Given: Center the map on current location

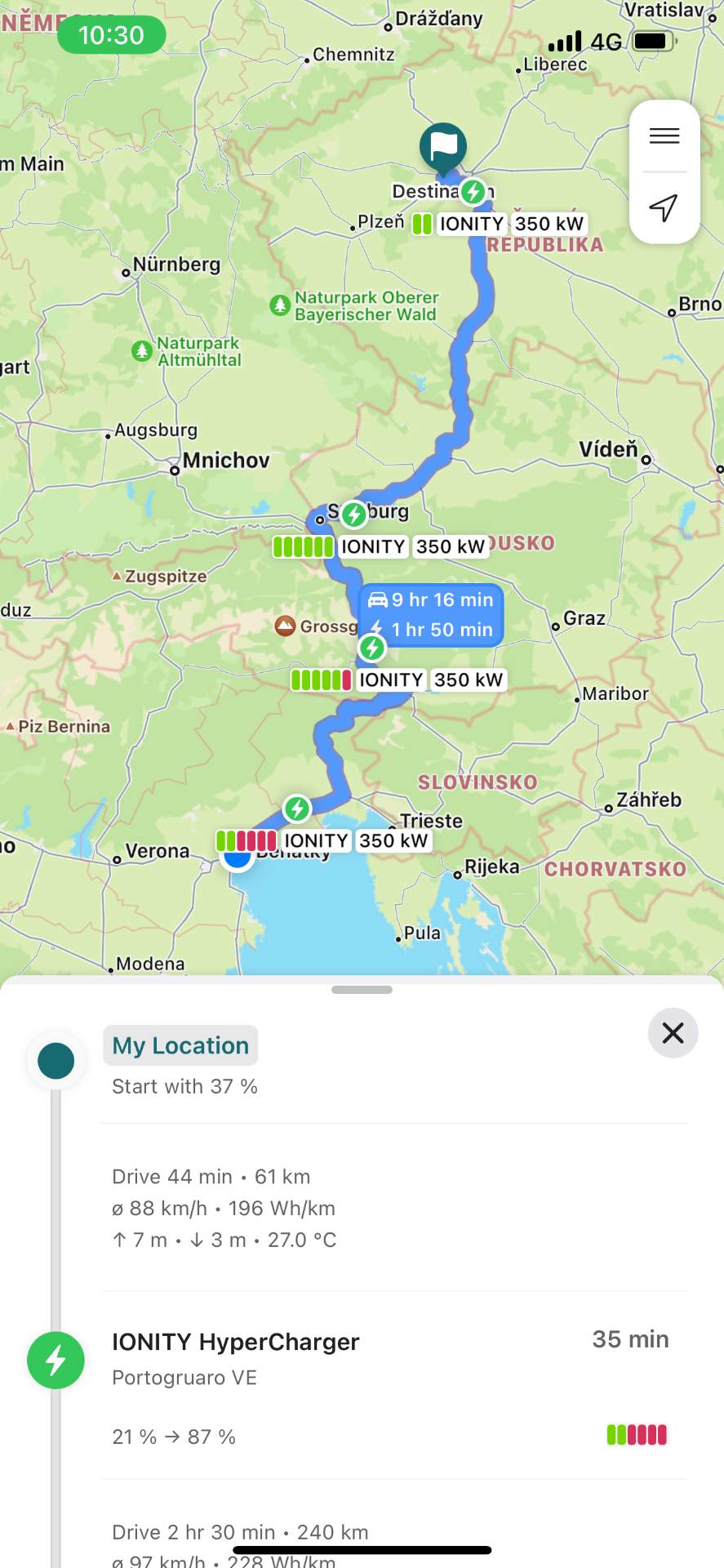Looking at the screenshot, I should [664, 207].
